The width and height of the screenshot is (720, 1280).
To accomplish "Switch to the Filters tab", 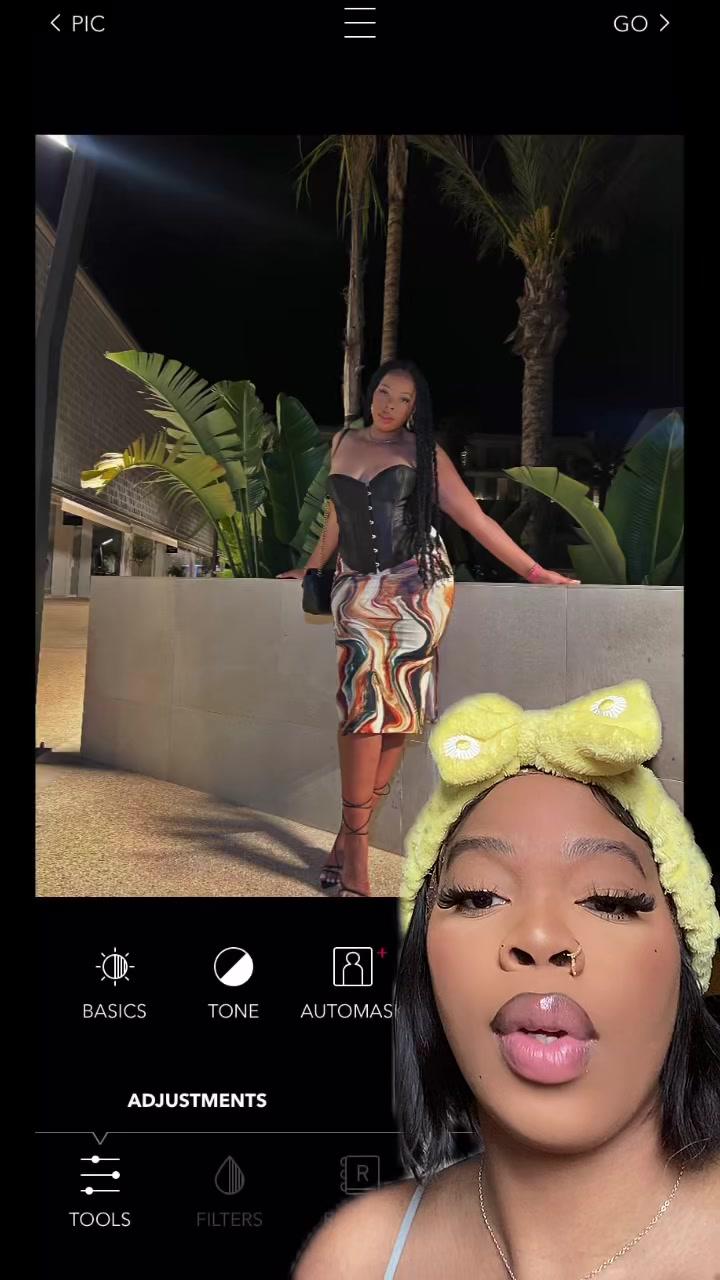I will tap(229, 1190).
